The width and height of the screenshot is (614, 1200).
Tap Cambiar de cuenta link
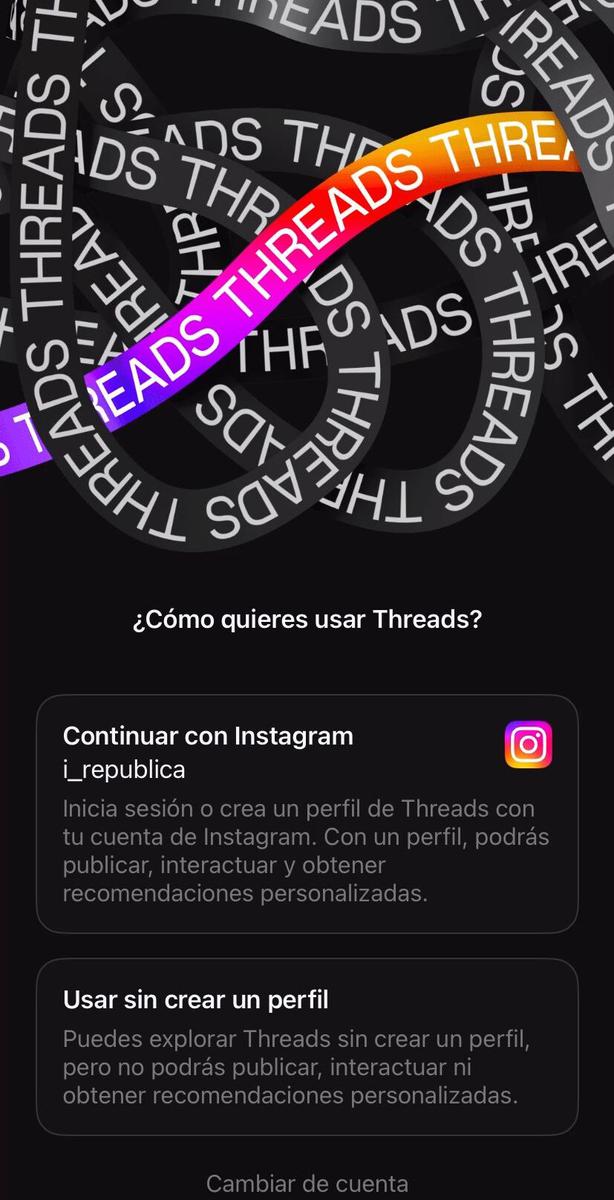307,1183
